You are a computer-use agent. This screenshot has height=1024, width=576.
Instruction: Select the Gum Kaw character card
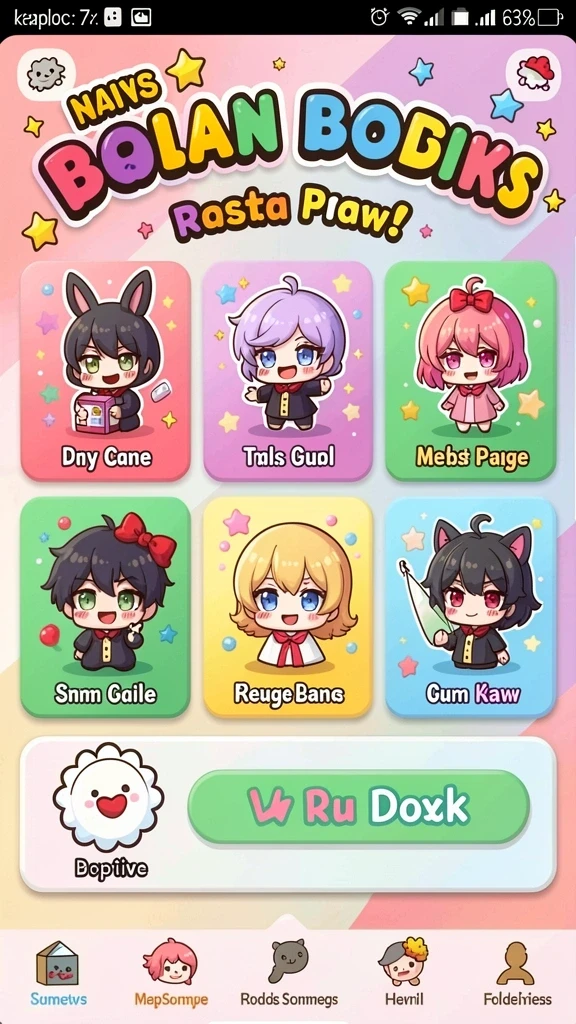point(470,607)
